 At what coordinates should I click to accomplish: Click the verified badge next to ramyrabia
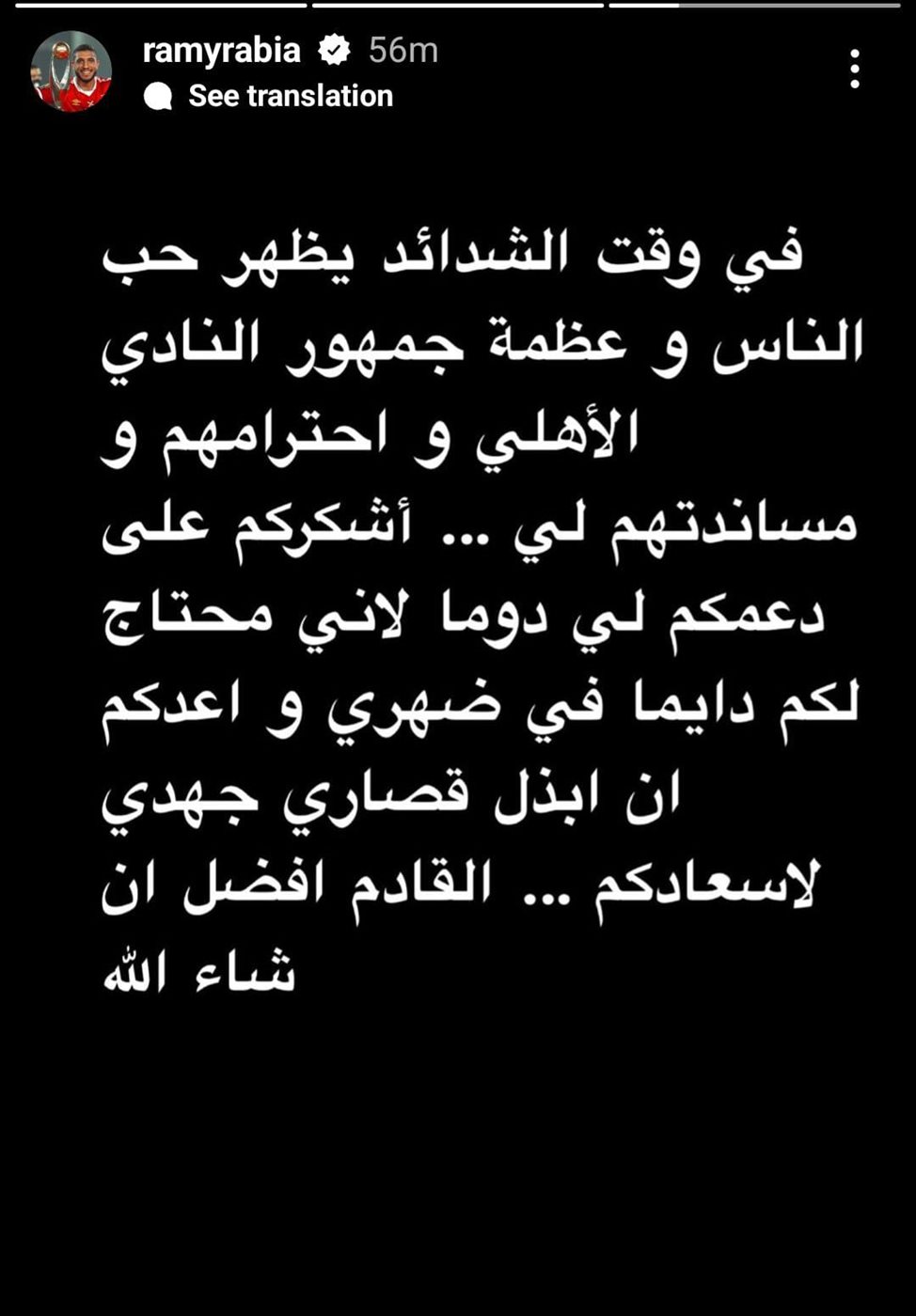pyautogui.click(x=334, y=49)
